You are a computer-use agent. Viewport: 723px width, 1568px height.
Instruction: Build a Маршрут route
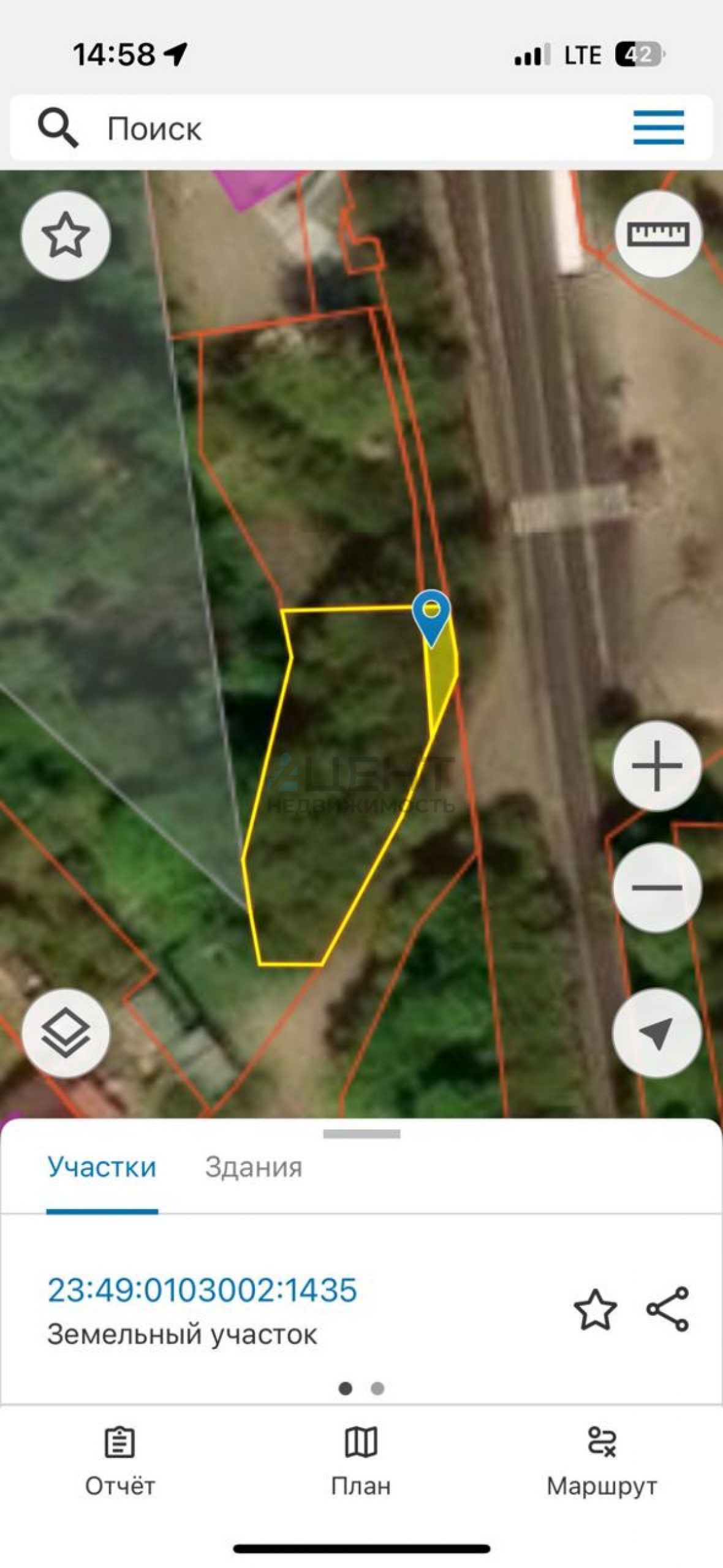602,1460
